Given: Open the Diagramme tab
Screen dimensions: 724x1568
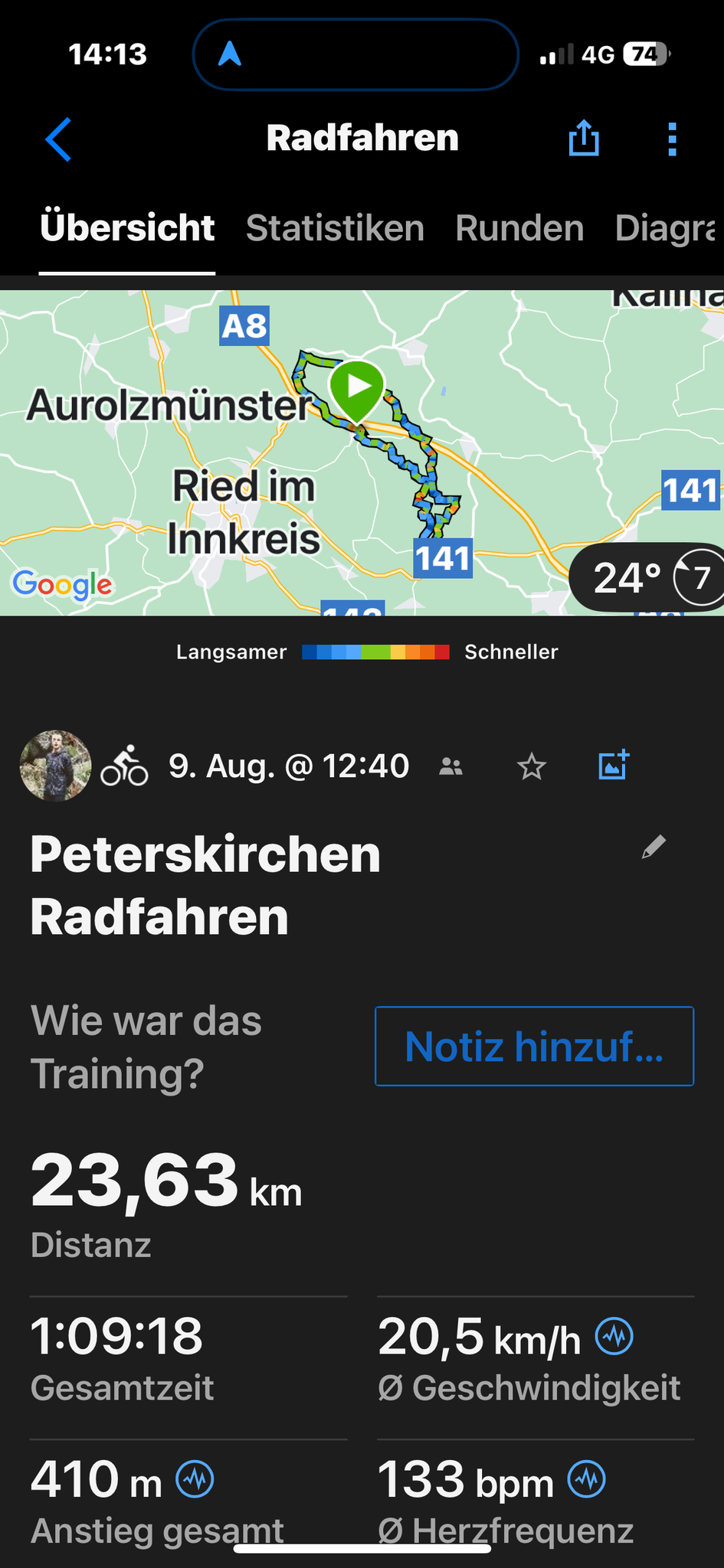Looking at the screenshot, I should pyautogui.click(x=668, y=228).
